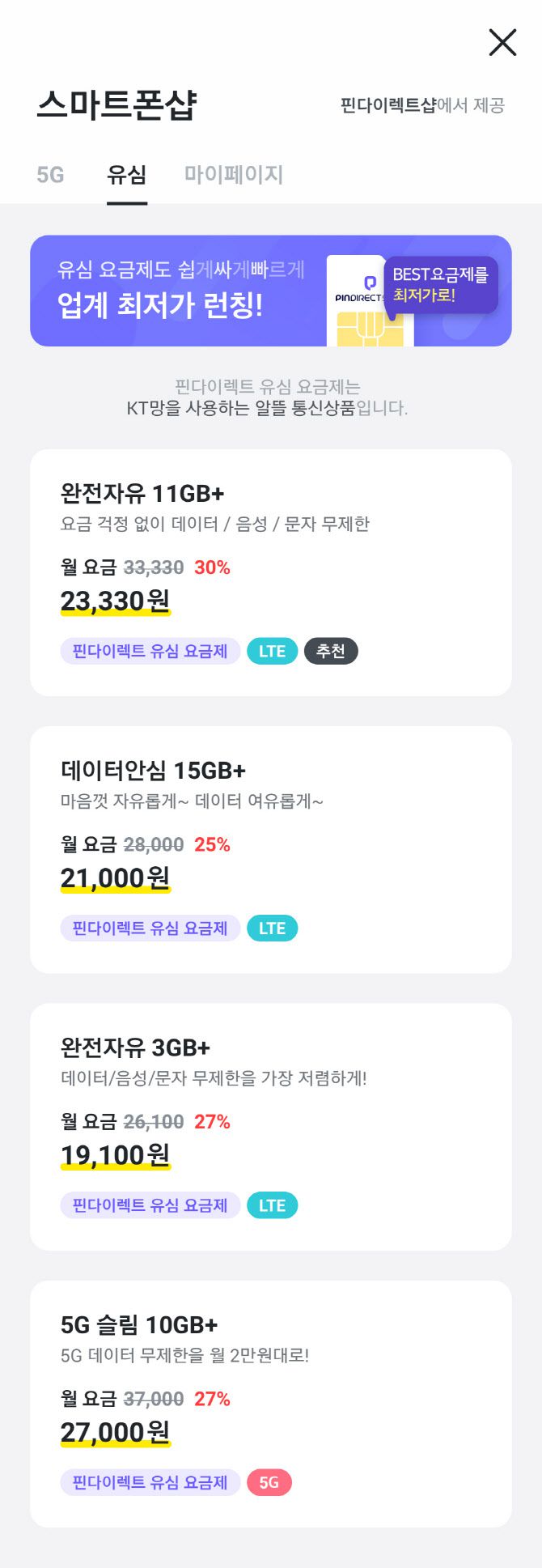Go to the 마이페이지 tab

point(234,175)
